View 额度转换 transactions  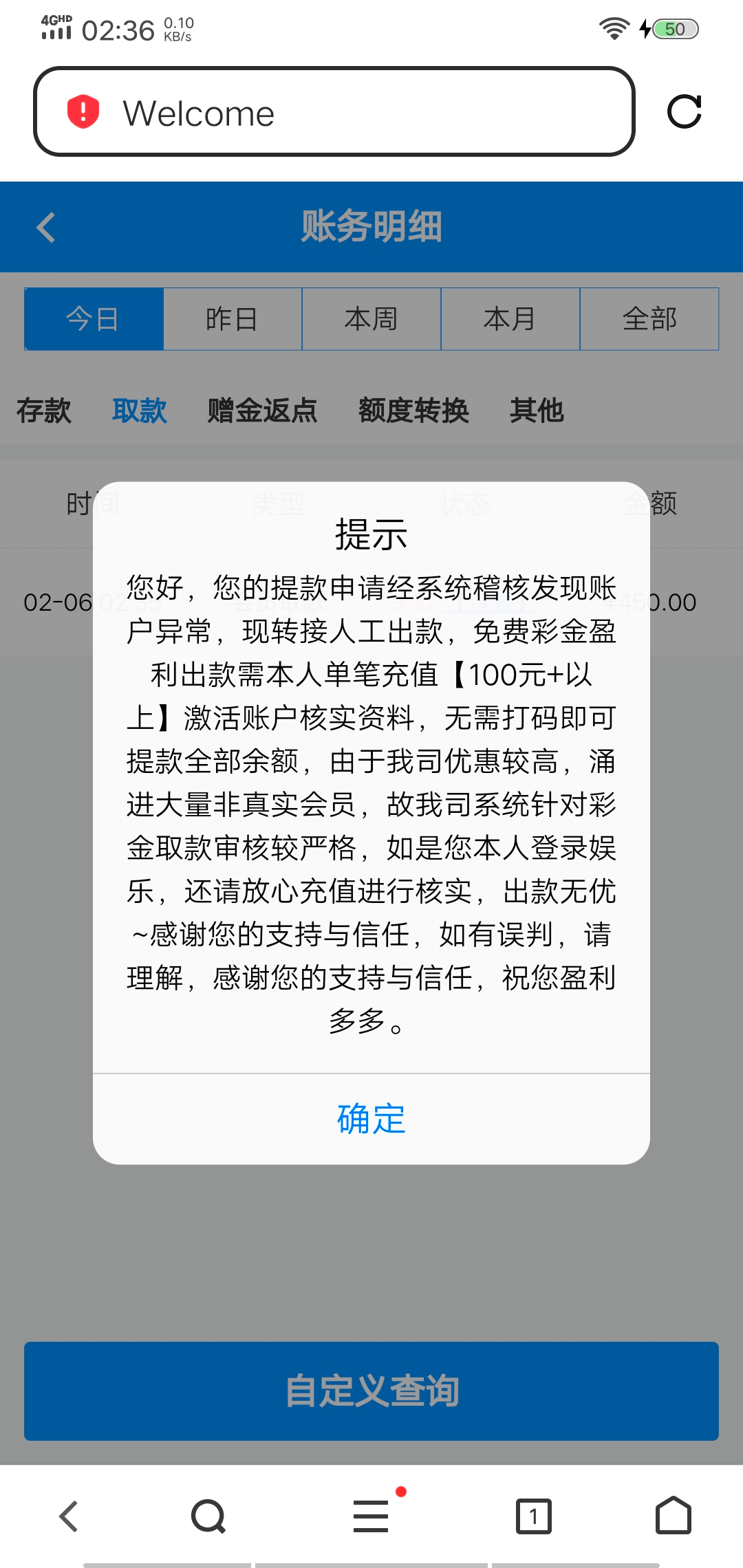tap(414, 411)
